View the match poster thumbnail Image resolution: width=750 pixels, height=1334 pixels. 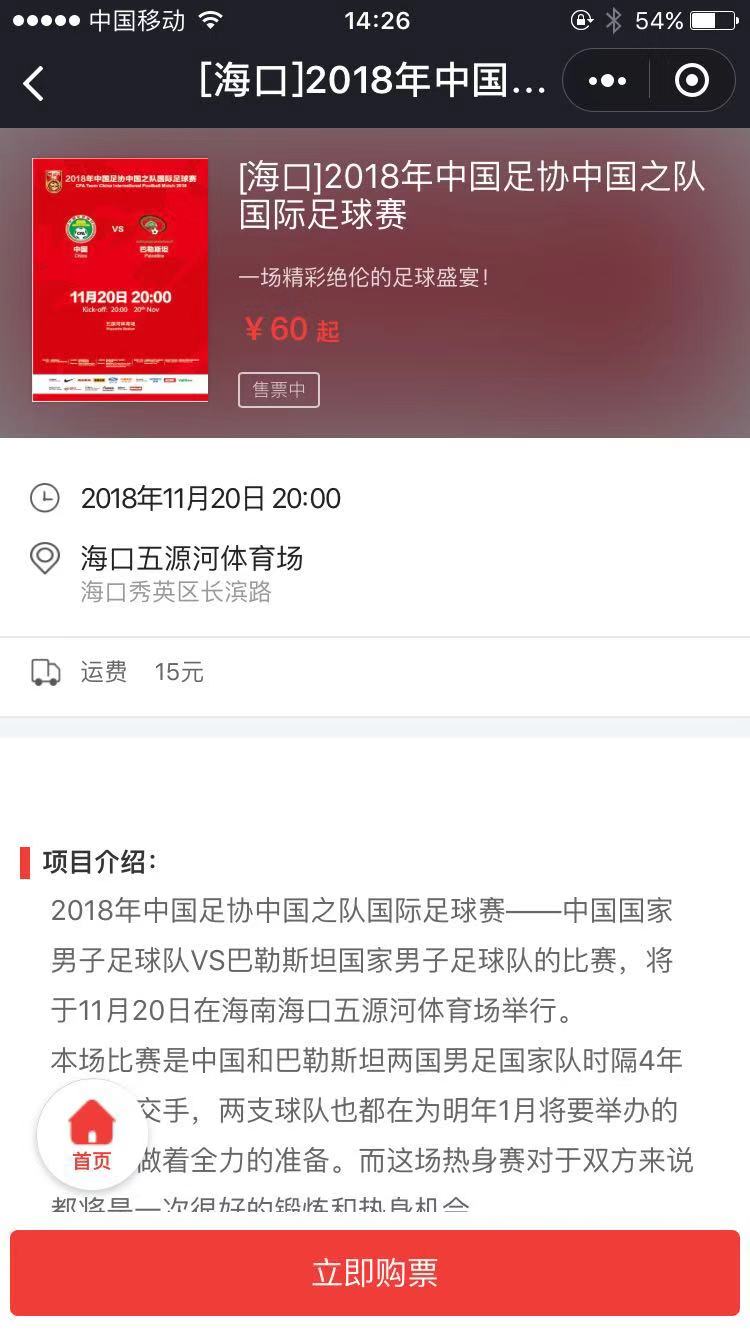click(x=120, y=280)
